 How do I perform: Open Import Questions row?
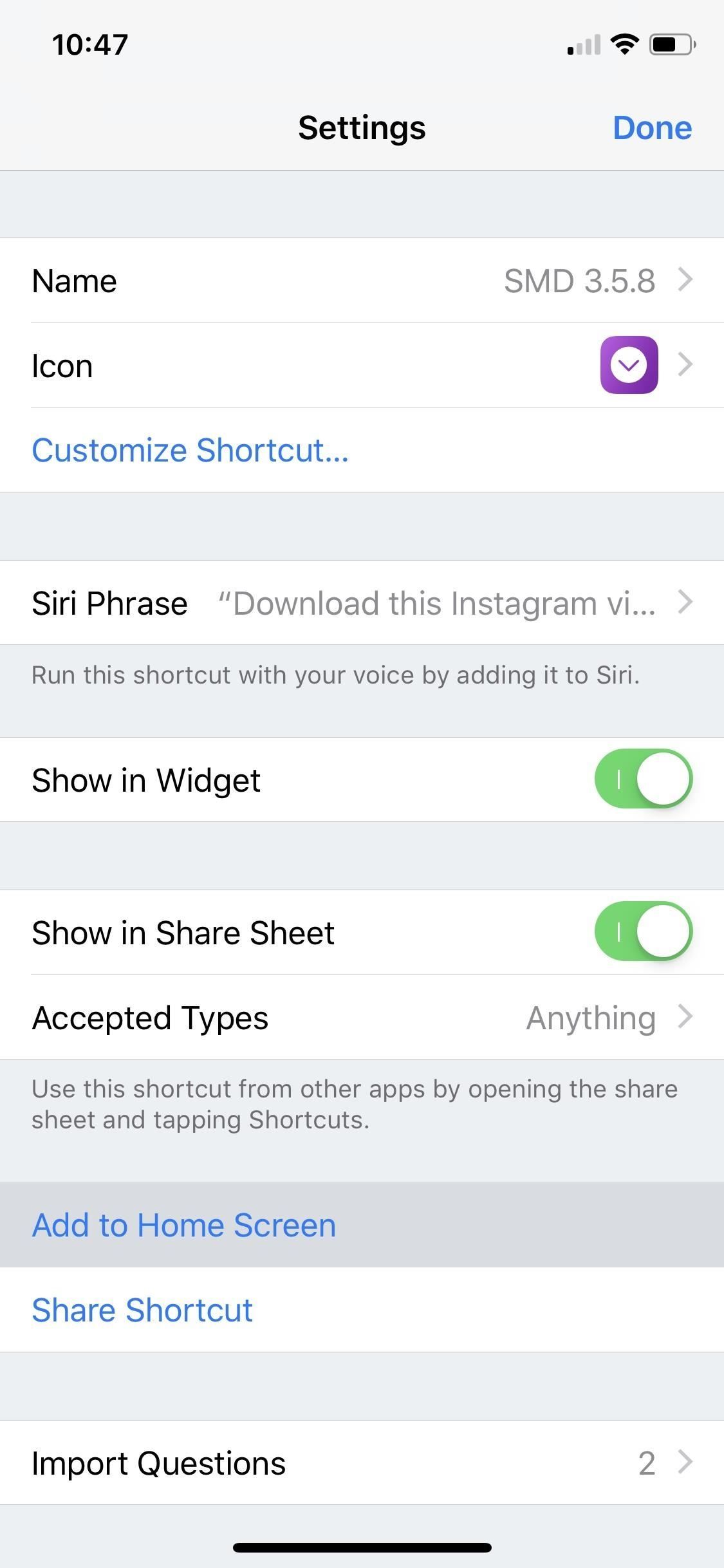pyautogui.click(x=362, y=1463)
